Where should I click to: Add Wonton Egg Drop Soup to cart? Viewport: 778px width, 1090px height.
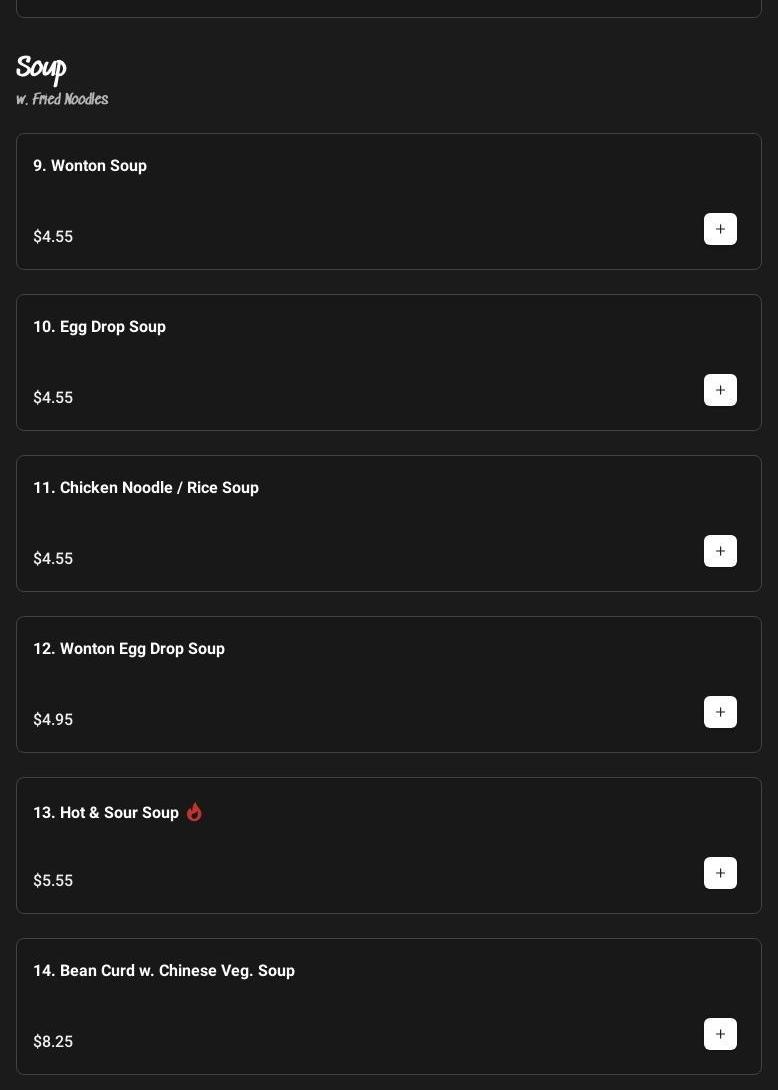[720, 712]
